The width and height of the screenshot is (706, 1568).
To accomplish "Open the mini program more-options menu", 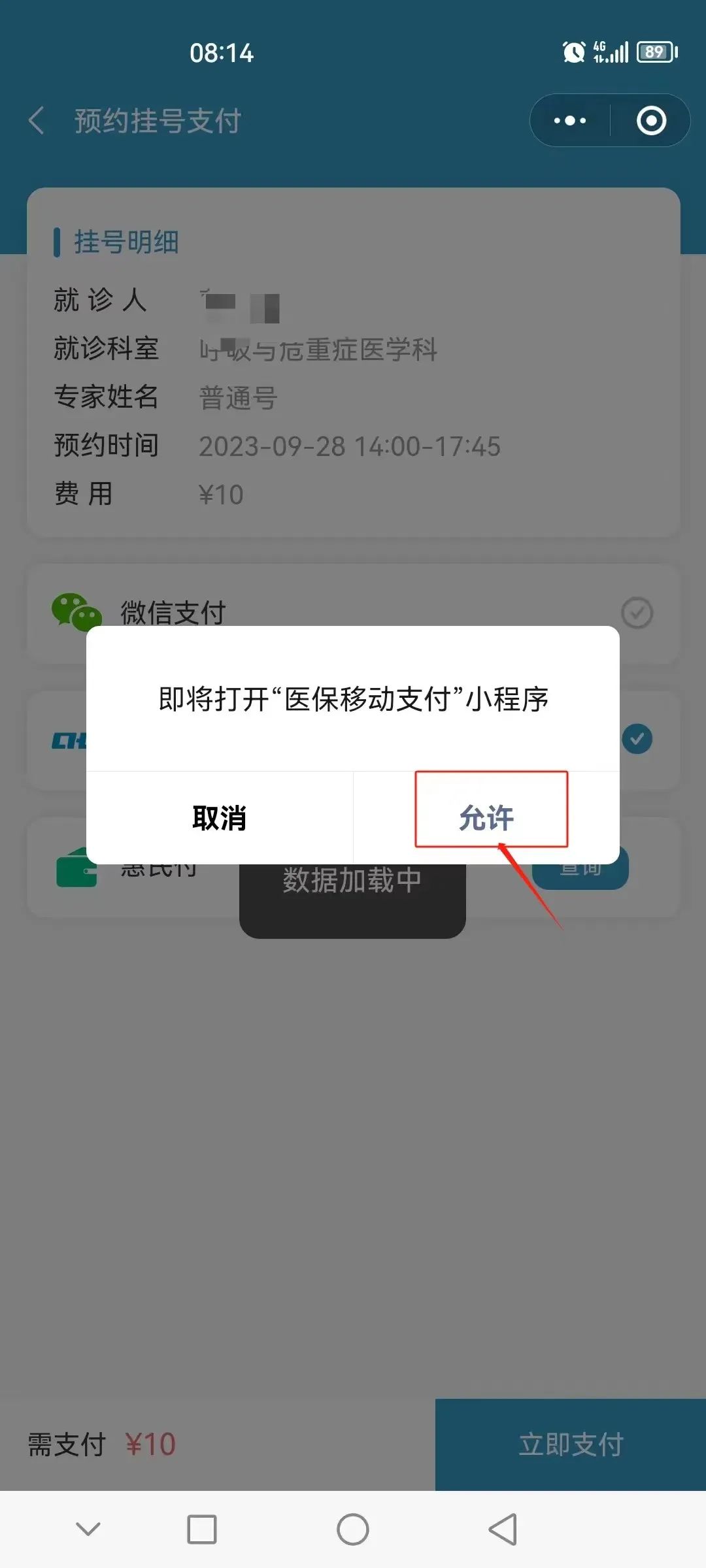I will pos(570,121).
